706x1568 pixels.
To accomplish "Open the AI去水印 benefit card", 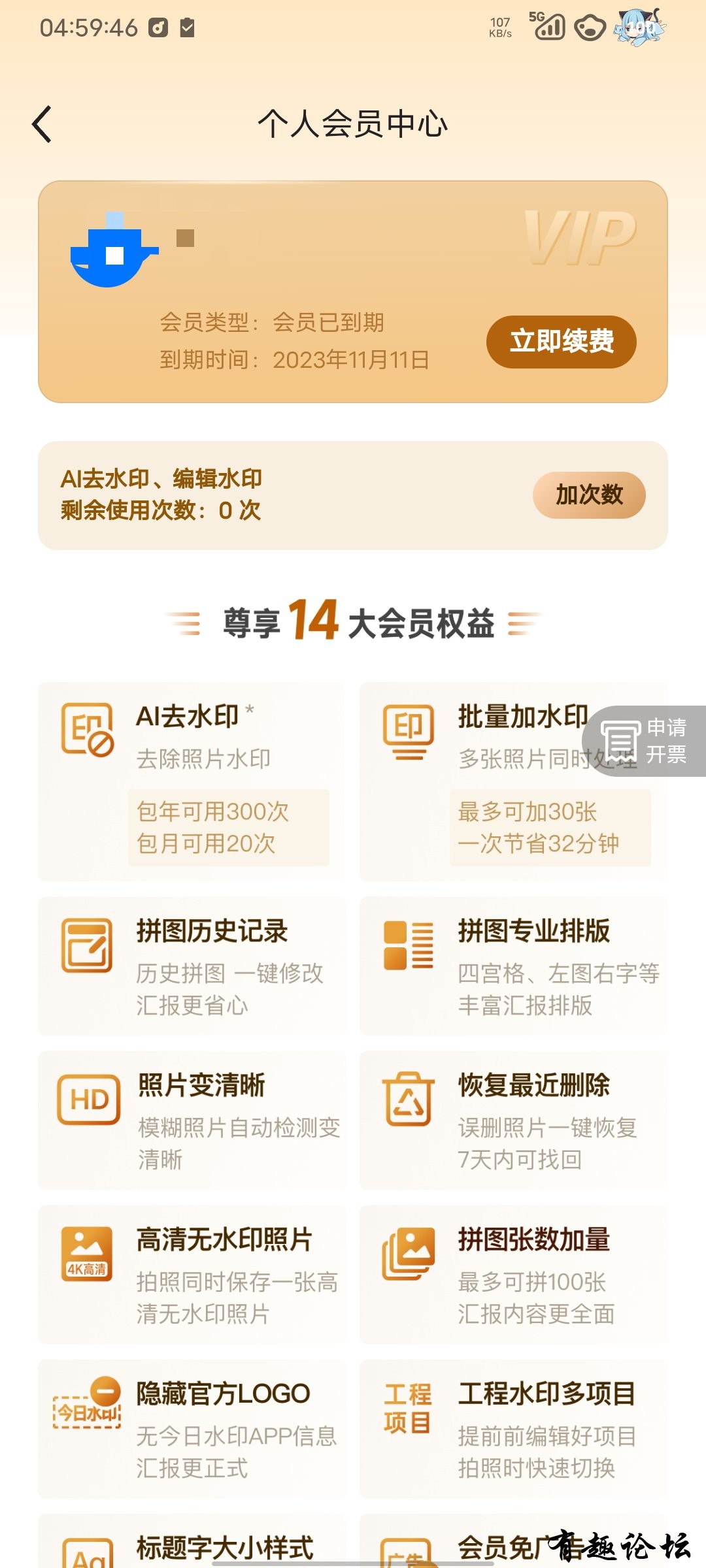I will (x=191, y=781).
